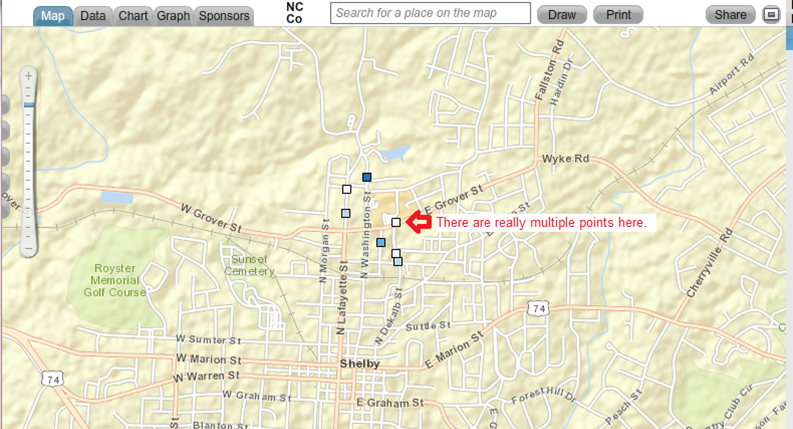Share this map
Image resolution: width=793 pixels, height=429 pixels.
(x=730, y=15)
